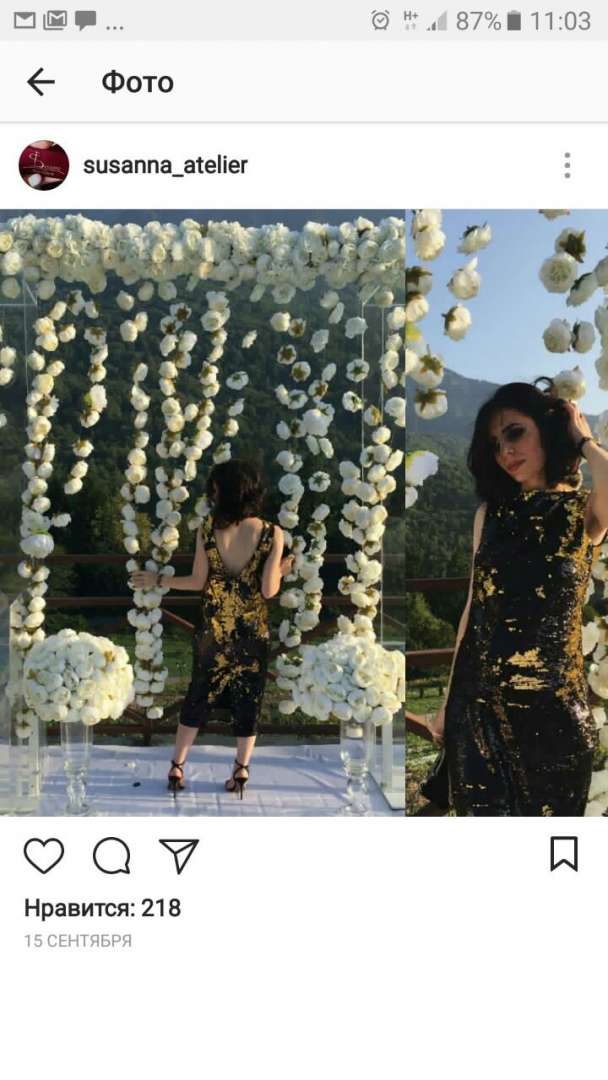This screenshot has height=1080, width=608.
Task: Go back from the Фото screen
Action: click(x=41, y=82)
